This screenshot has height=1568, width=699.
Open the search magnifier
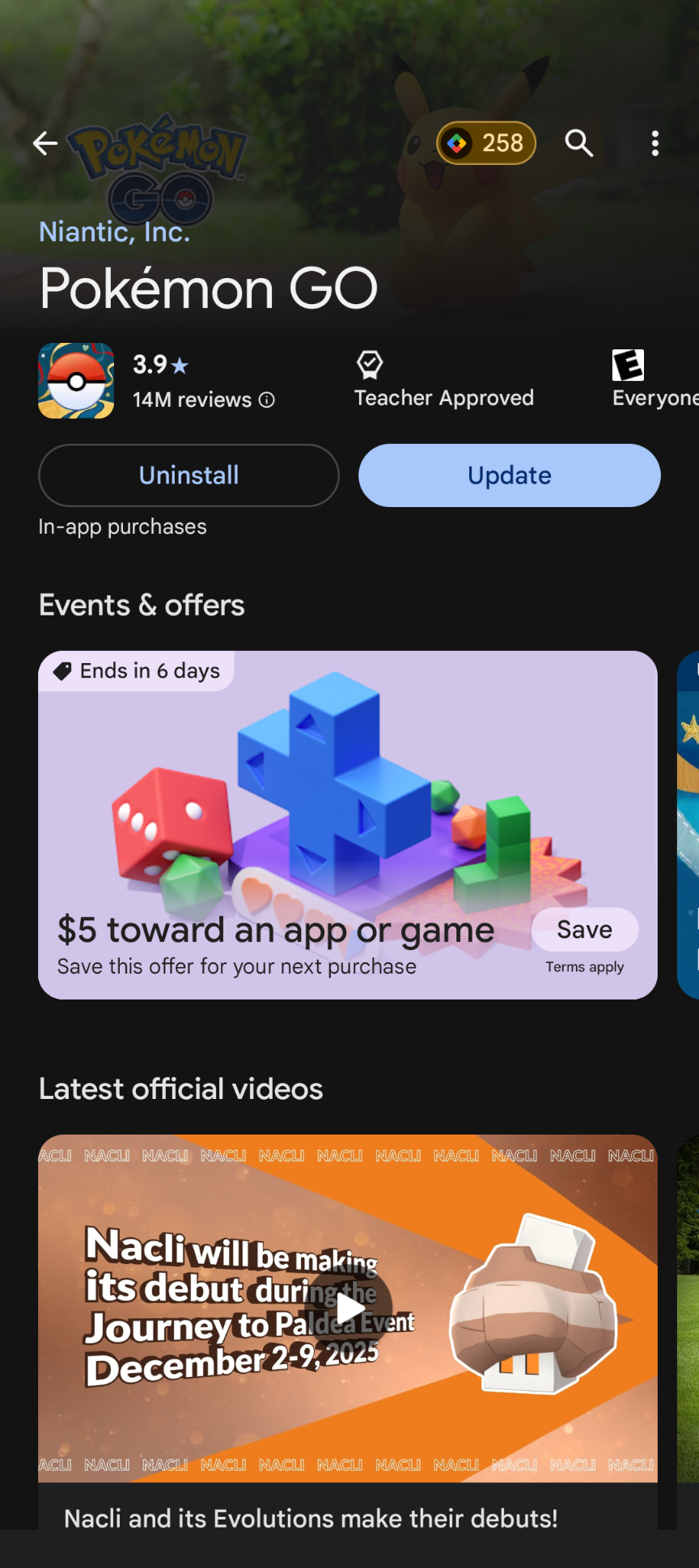tap(579, 143)
